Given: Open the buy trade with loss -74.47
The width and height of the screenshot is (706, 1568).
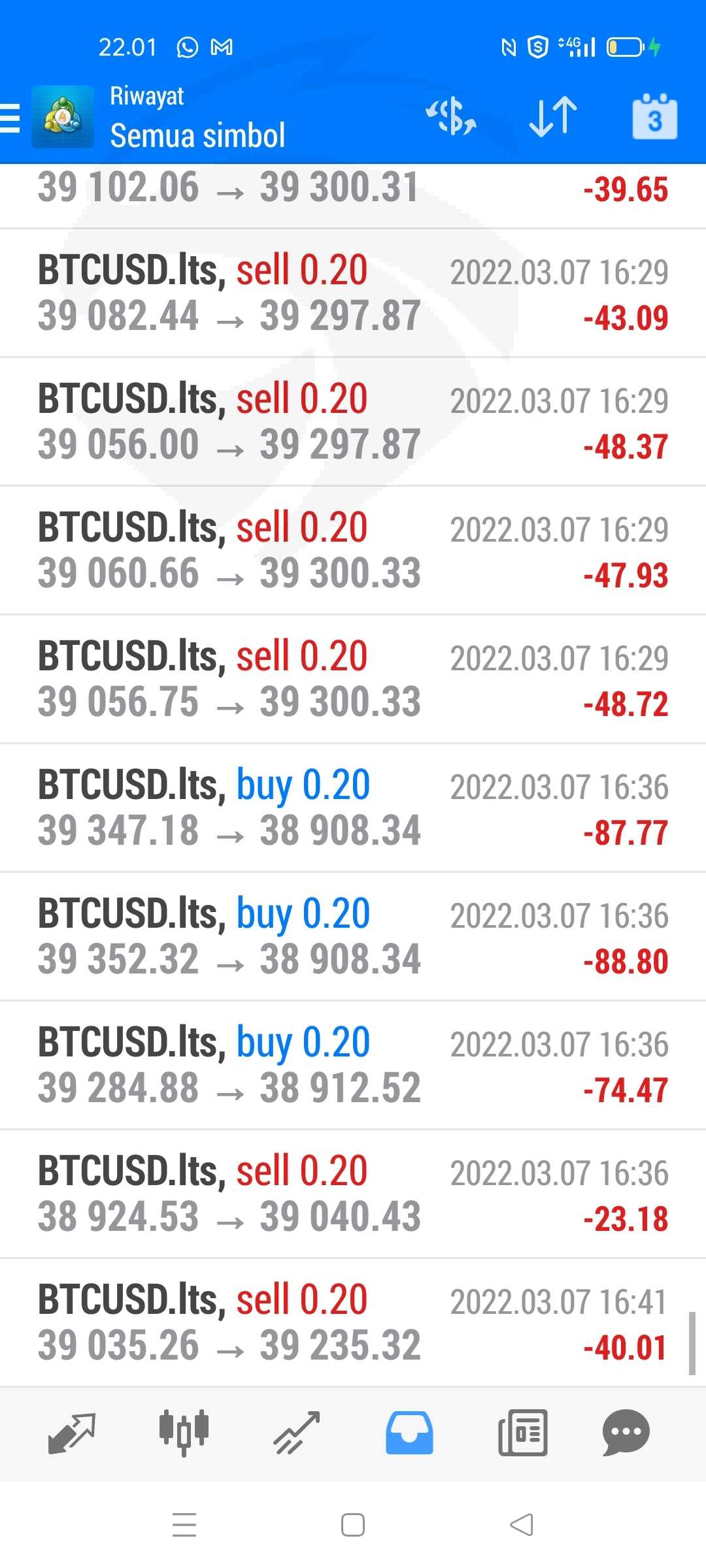Looking at the screenshot, I should (353, 1066).
